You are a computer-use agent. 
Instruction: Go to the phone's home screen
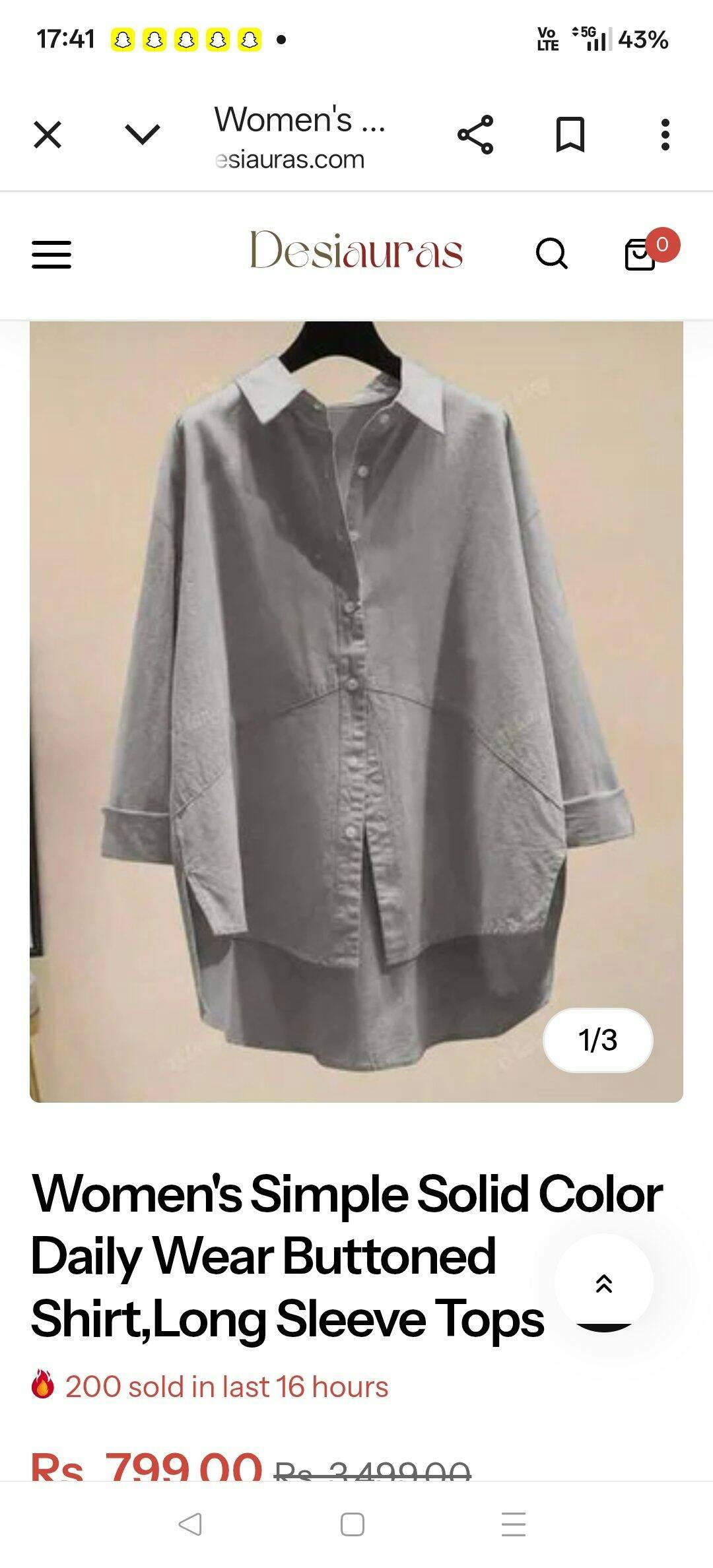pyautogui.click(x=353, y=1524)
